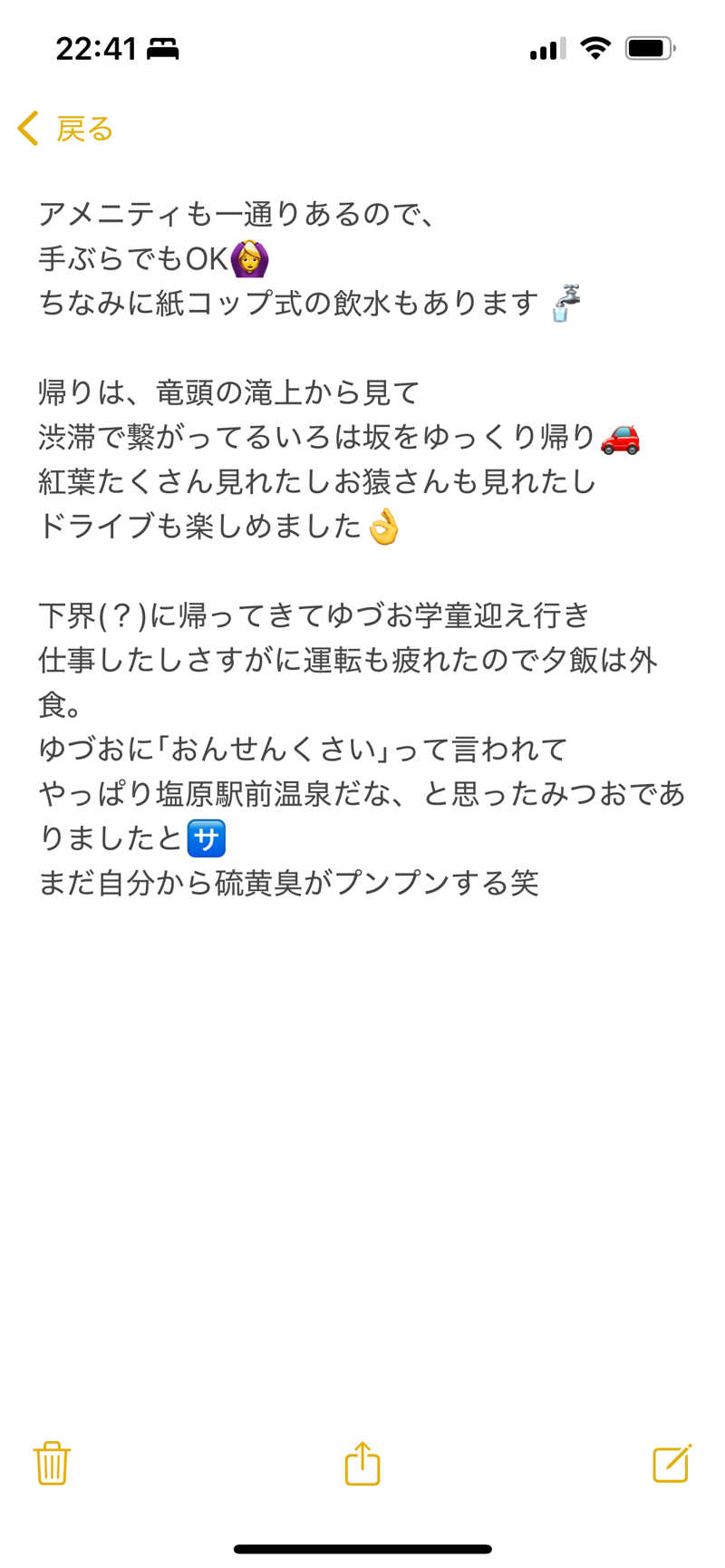The height and width of the screenshot is (1568, 725).
Task: Tap the 戻る back link
Action: (84, 130)
